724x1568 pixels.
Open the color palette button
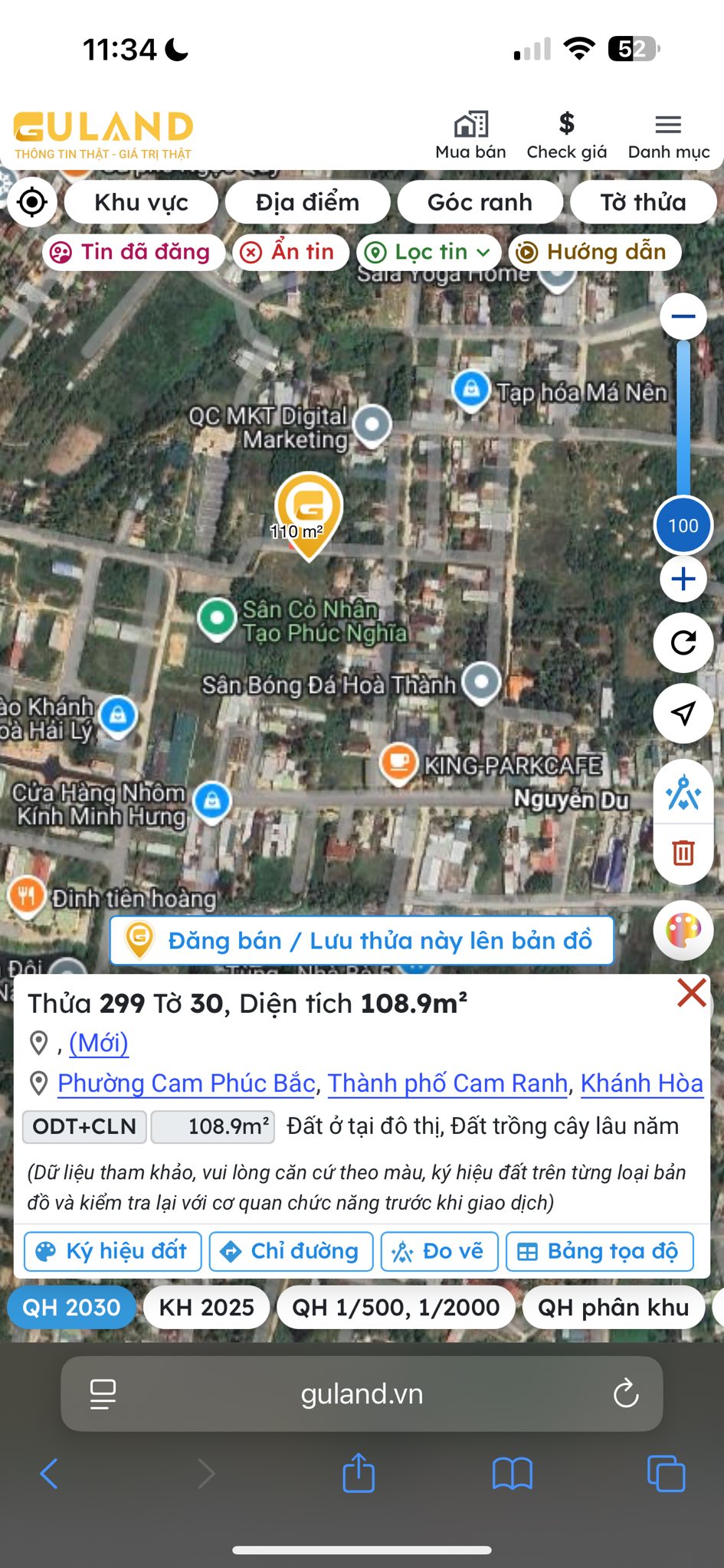point(683,930)
